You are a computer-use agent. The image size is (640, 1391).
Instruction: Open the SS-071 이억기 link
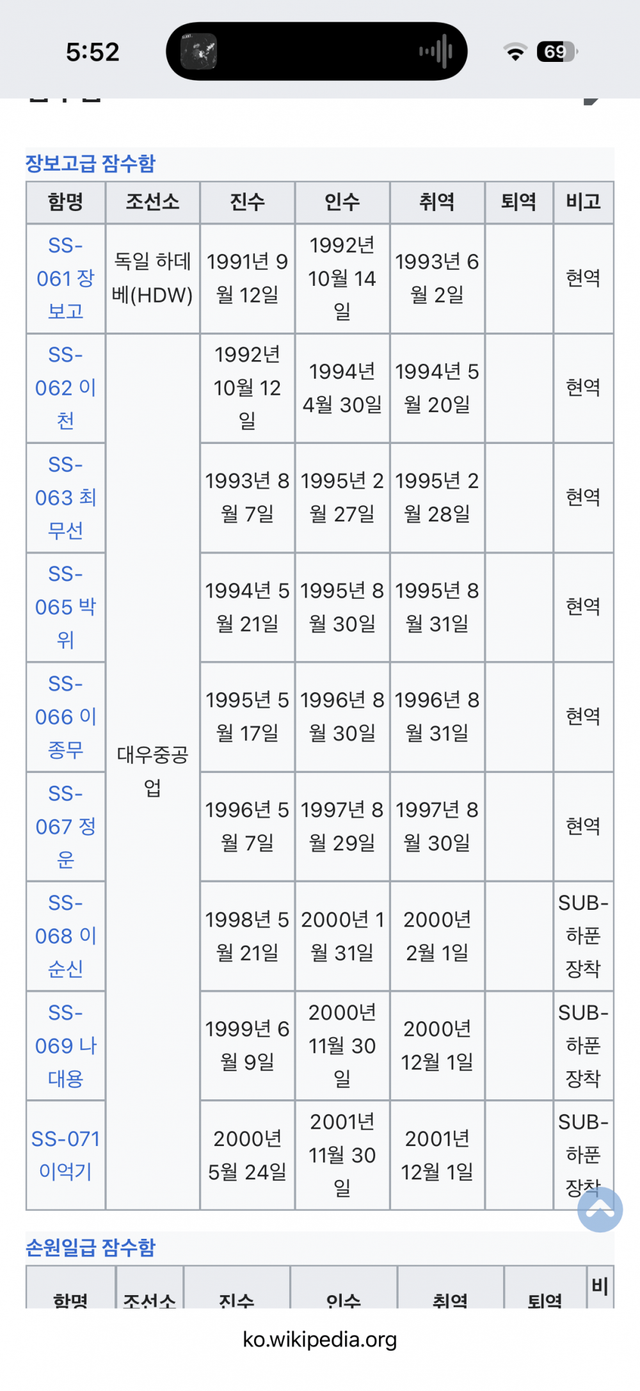point(66,1155)
